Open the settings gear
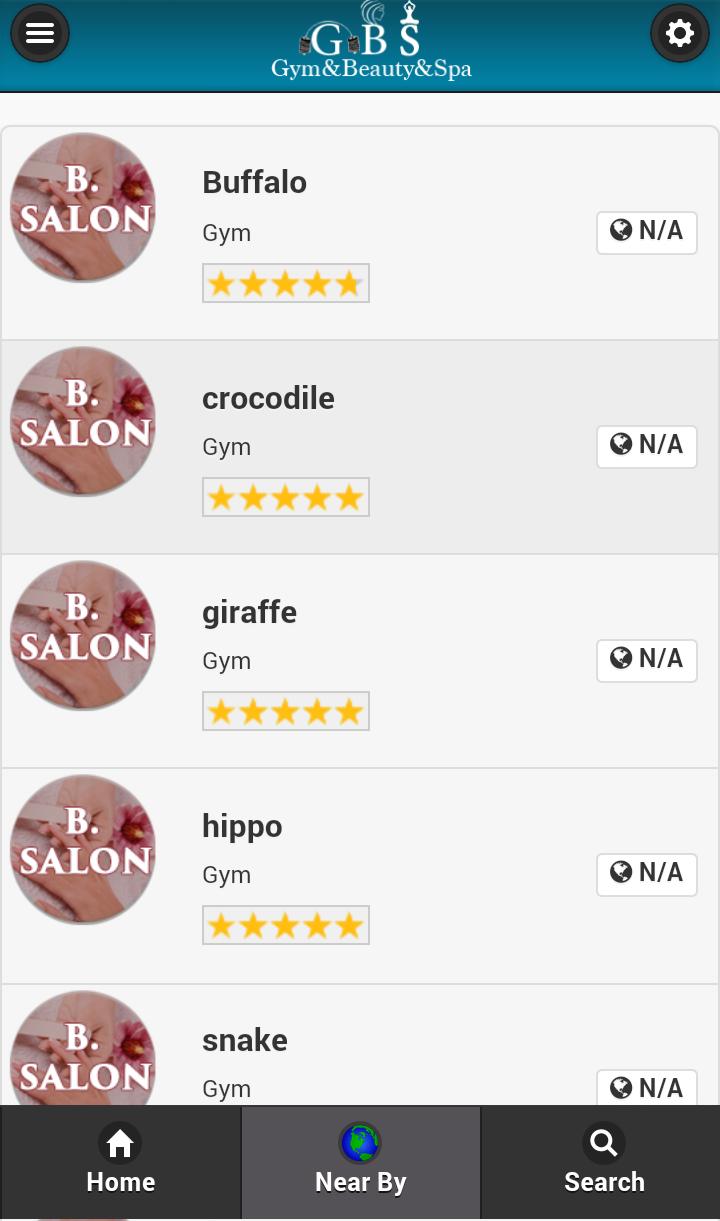 680,34
